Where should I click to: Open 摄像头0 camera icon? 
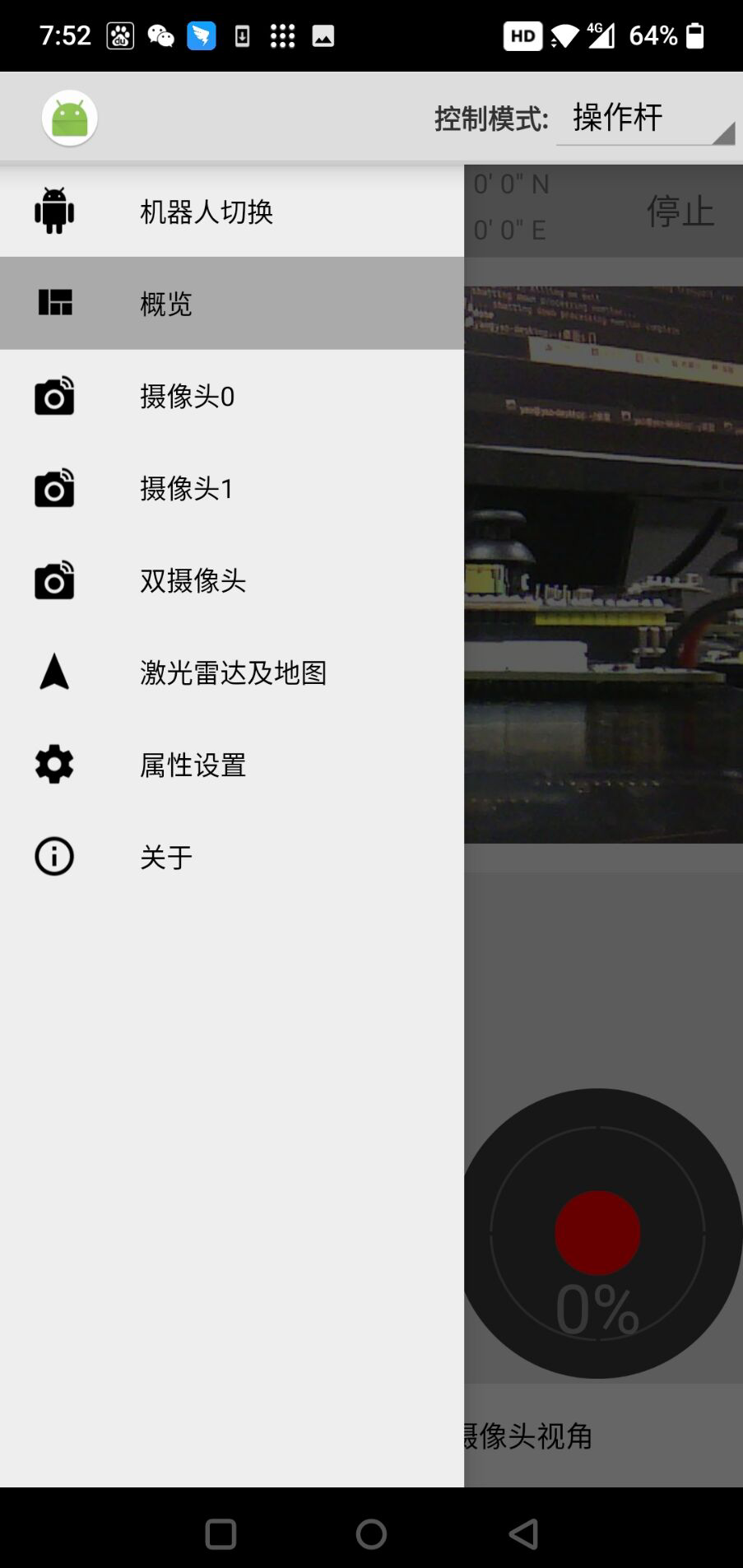pos(53,396)
